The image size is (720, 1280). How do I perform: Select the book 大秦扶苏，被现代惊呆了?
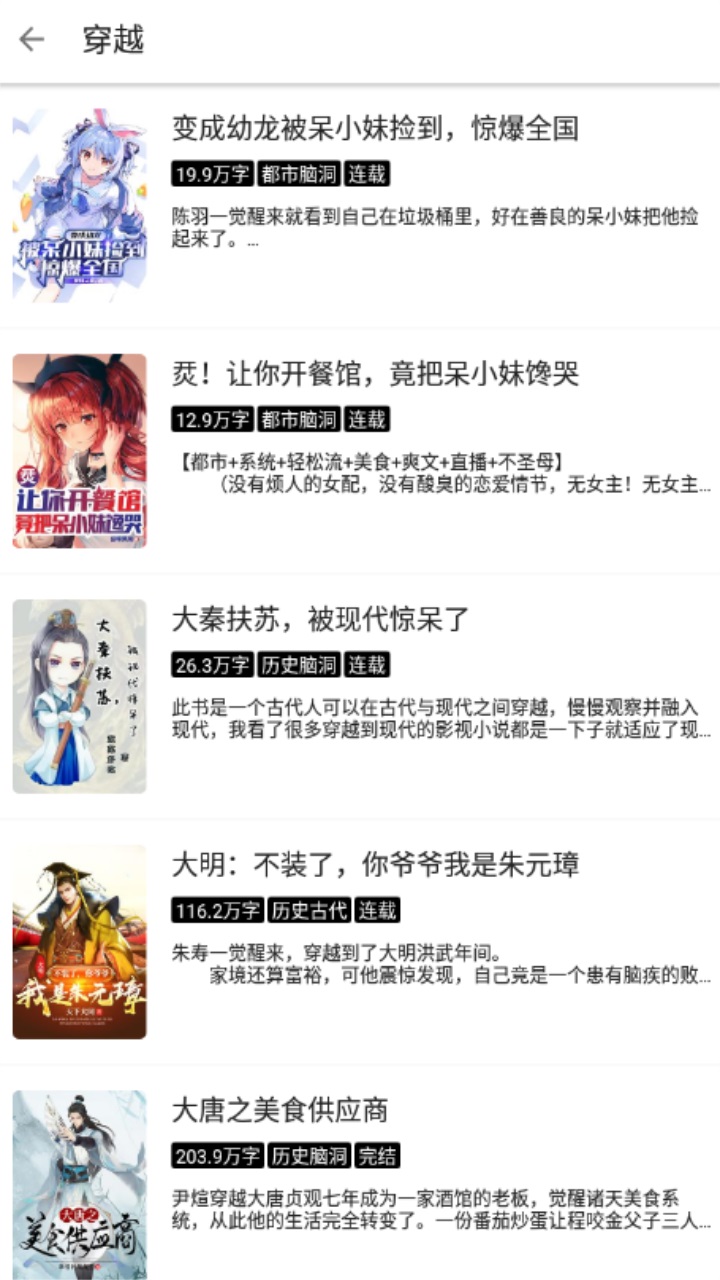320,619
